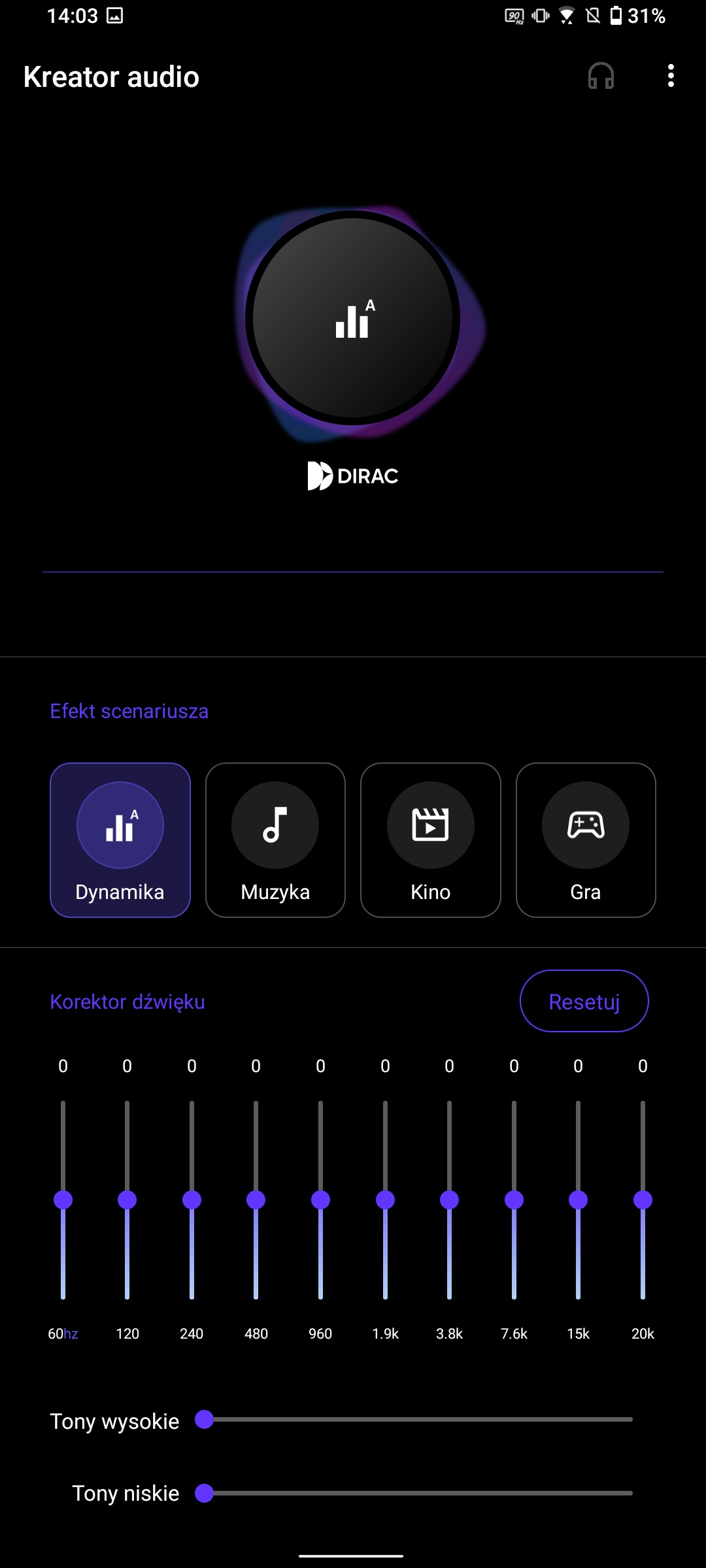Tap the 3.8k band slider
The height and width of the screenshot is (1568, 706).
449,1200
